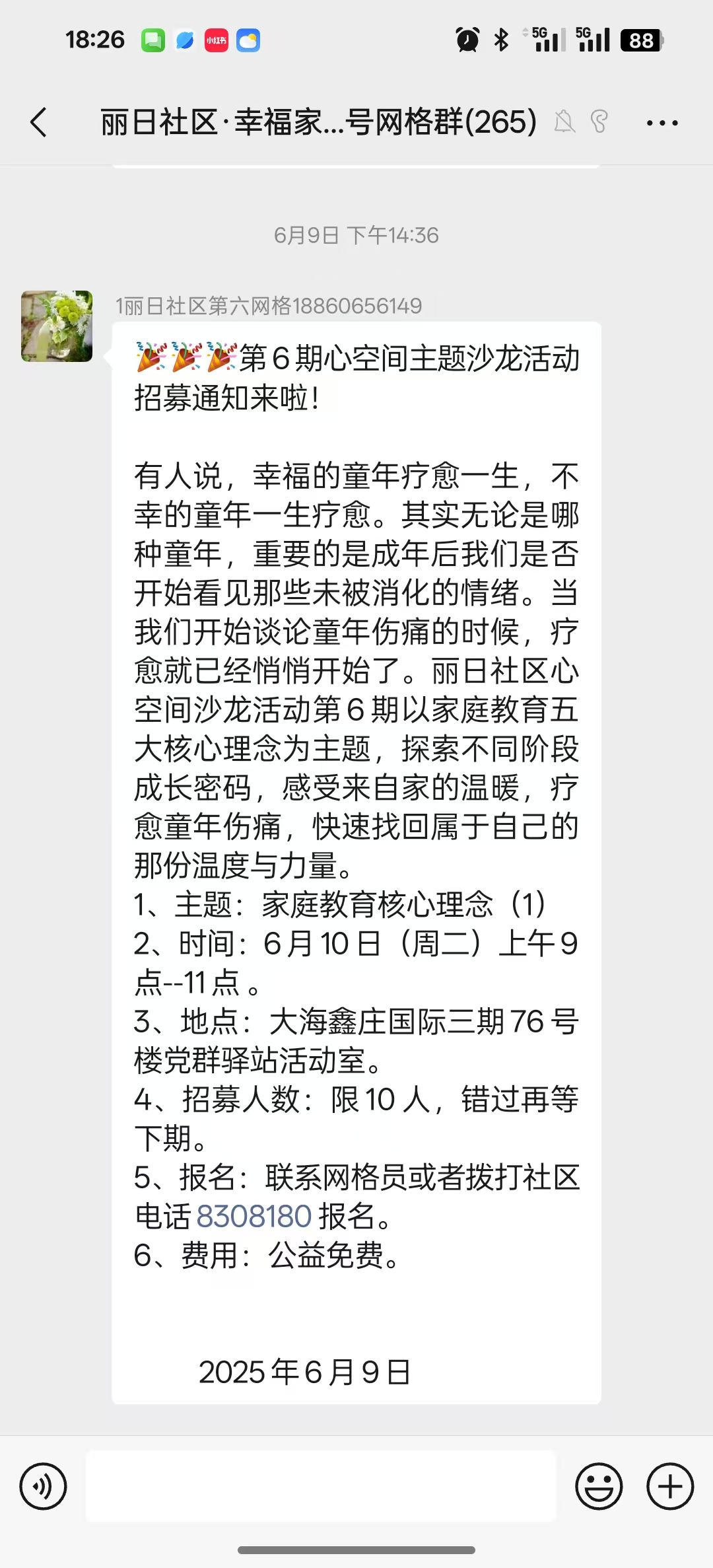The image size is (713, 1568).
Task: Open the group chat overflow menu
Action: [662, 123]
